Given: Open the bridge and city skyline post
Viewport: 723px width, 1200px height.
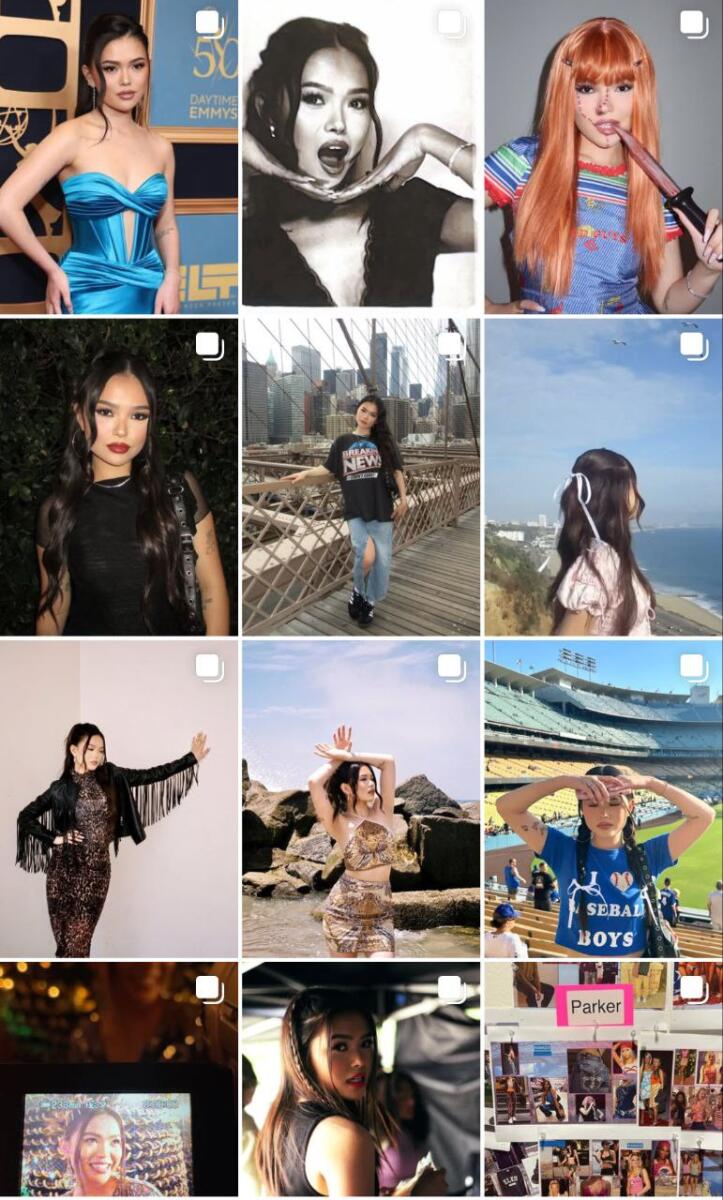Looking at the screenshot, I should pos(360,477).
